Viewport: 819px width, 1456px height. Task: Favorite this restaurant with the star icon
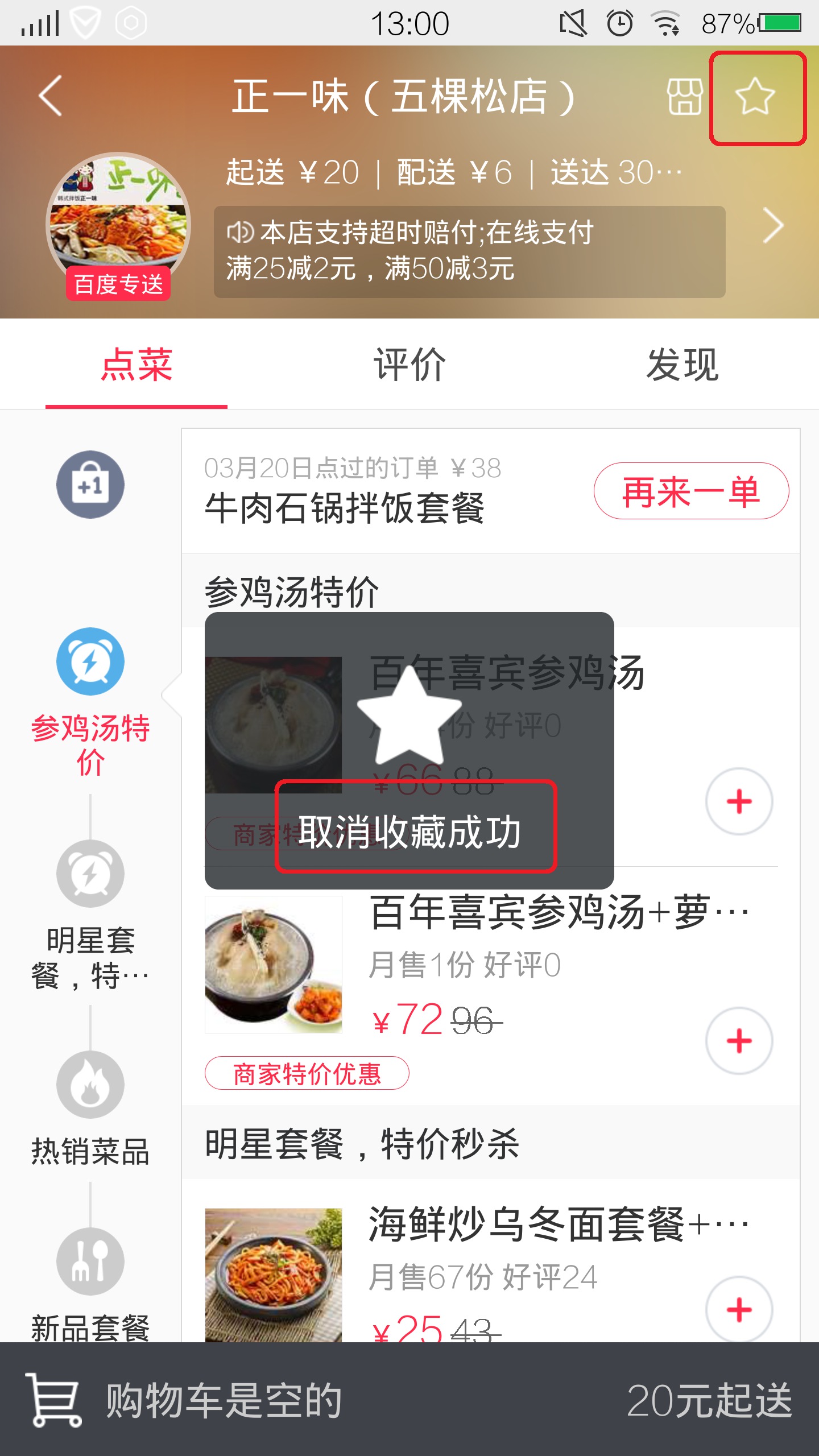pyautogui.click(x=755, y=97)
